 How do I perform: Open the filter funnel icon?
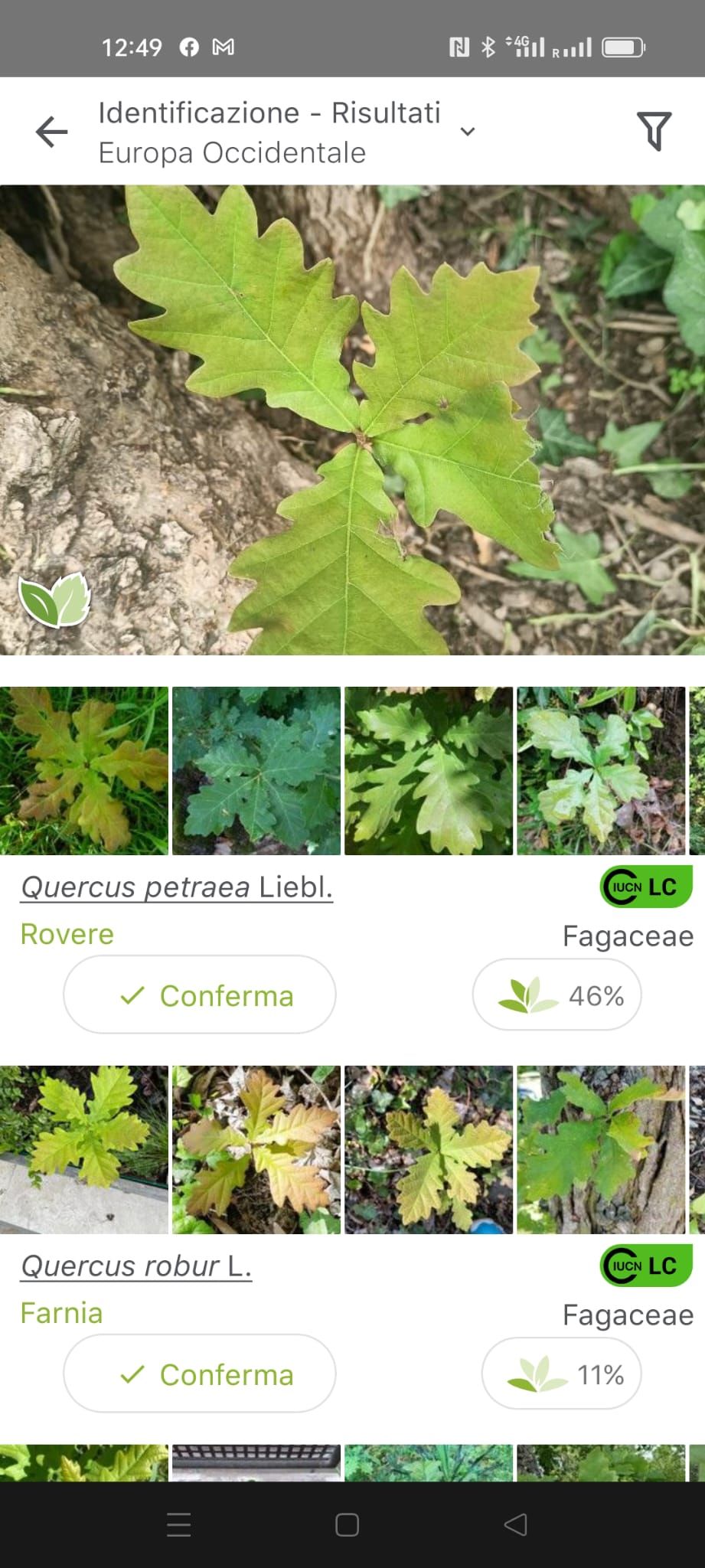[654, 132]
